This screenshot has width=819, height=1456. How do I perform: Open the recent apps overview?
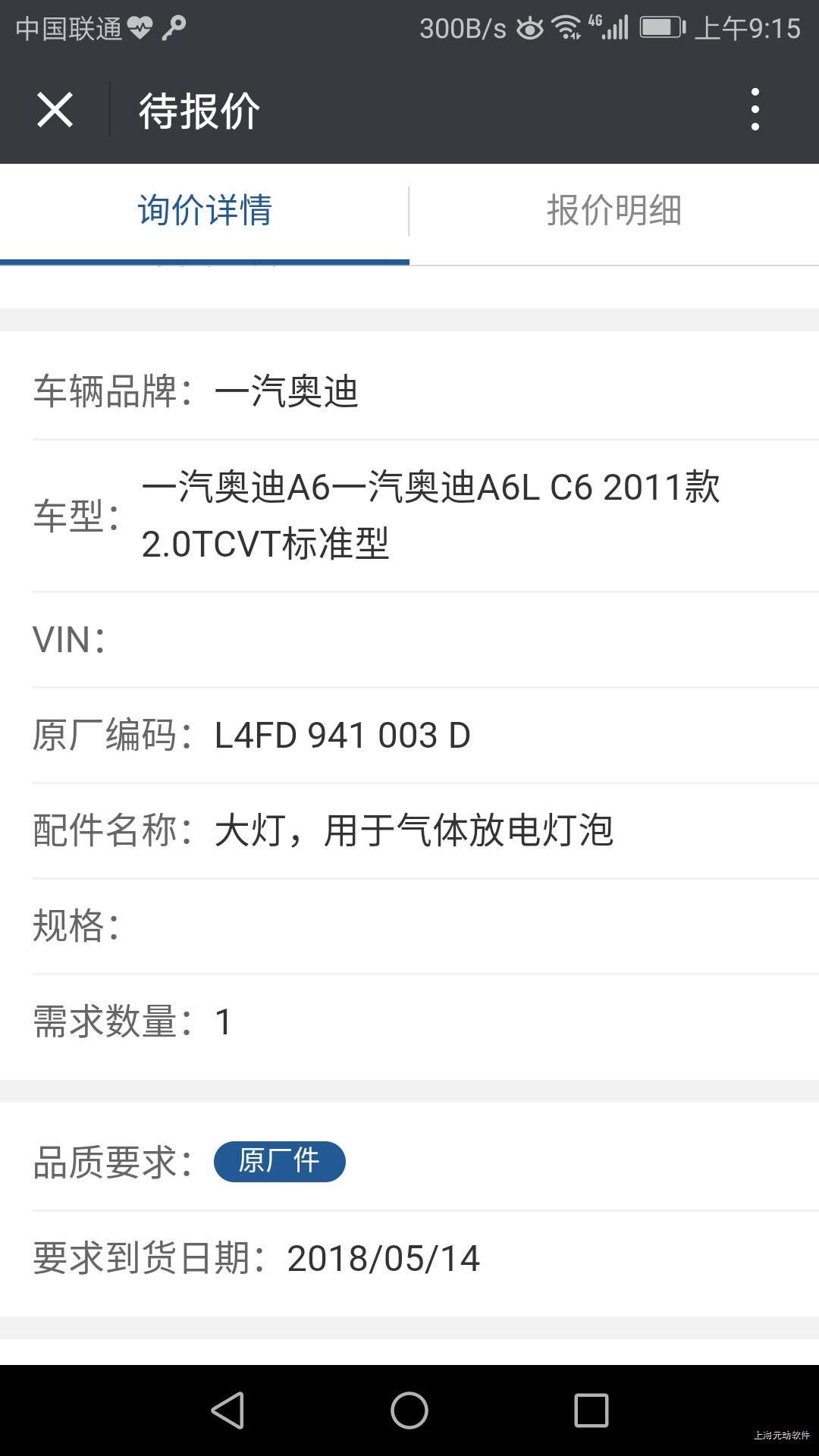click(x=591, y=1410)
